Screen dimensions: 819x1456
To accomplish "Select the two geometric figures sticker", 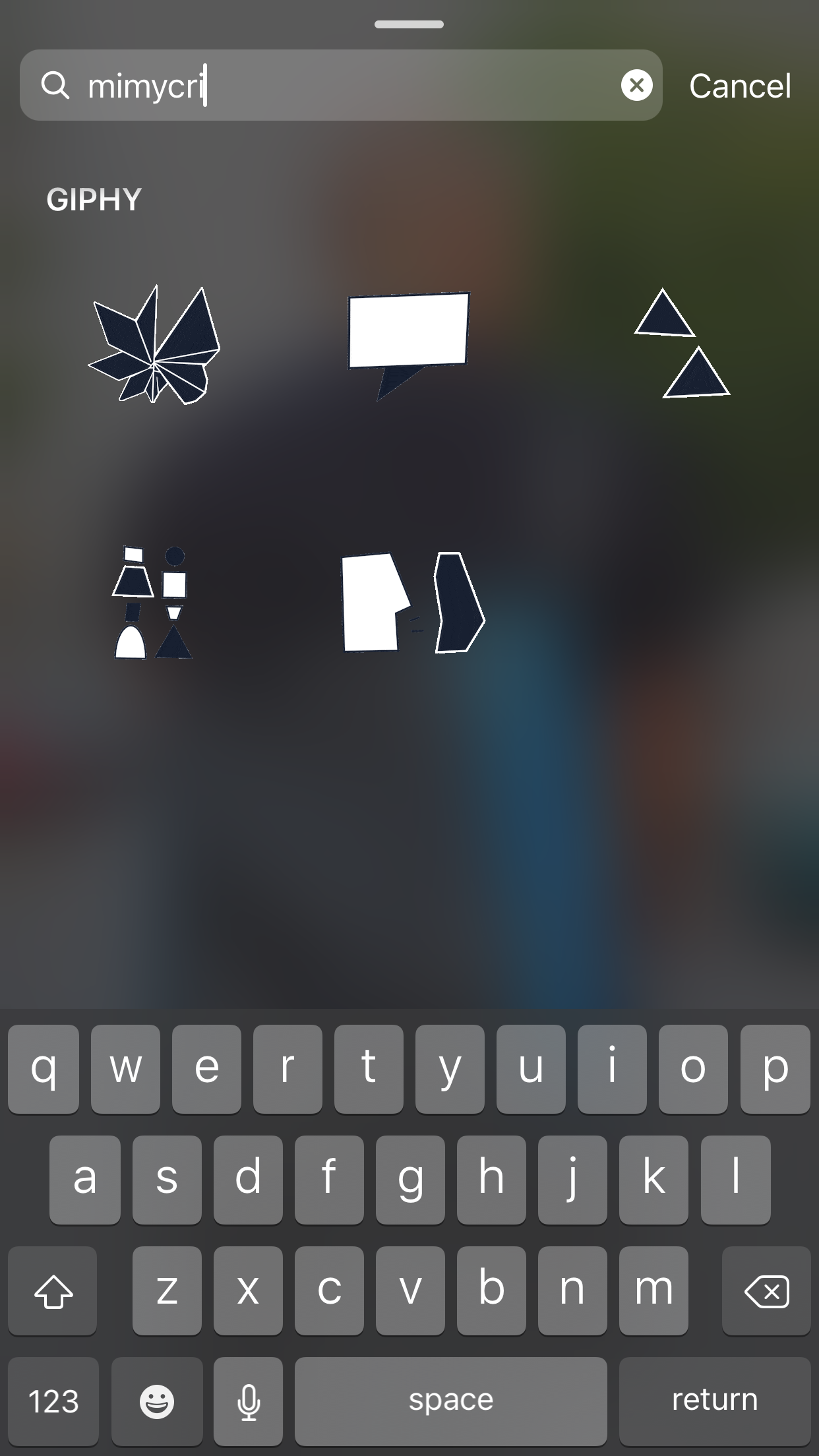I will tap(153, 602).
